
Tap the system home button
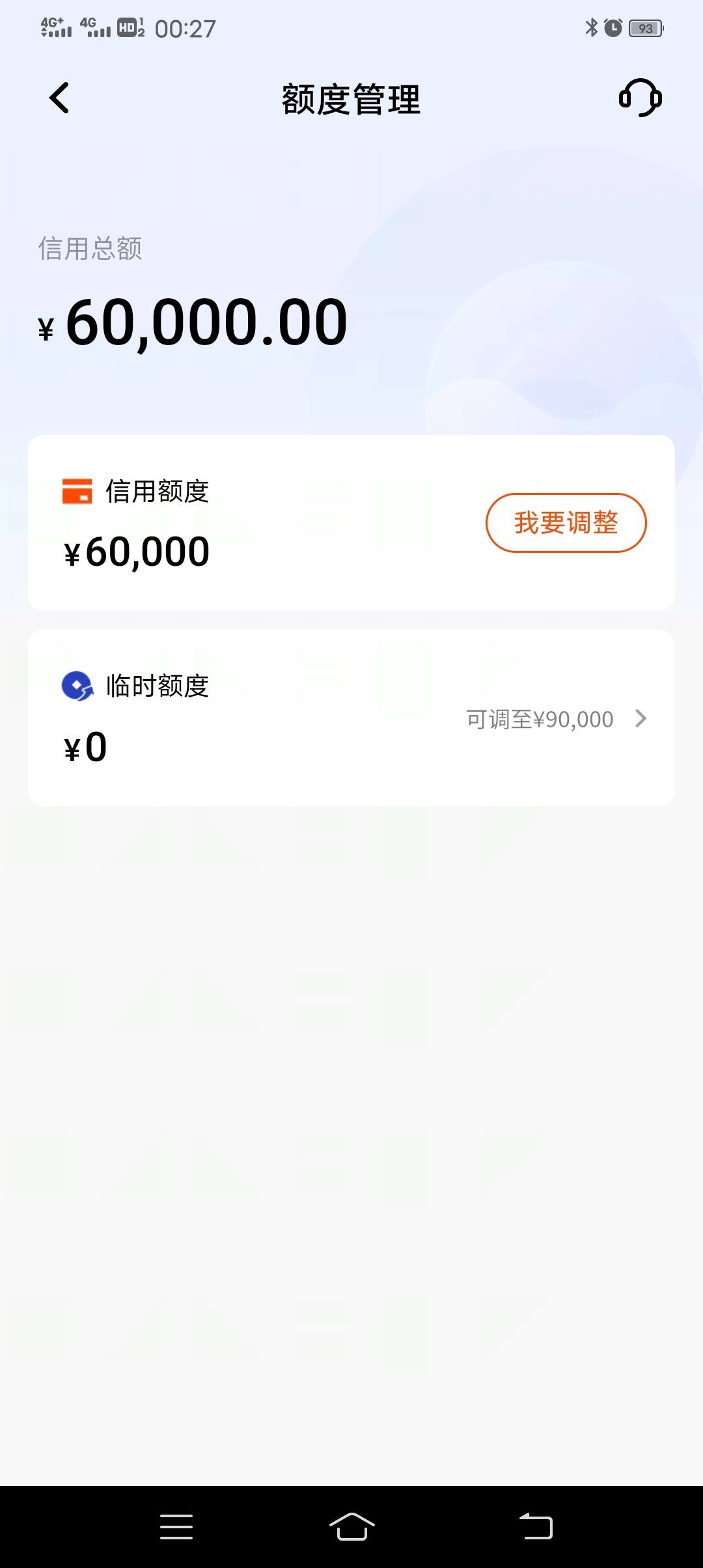tap(351, 1526)
